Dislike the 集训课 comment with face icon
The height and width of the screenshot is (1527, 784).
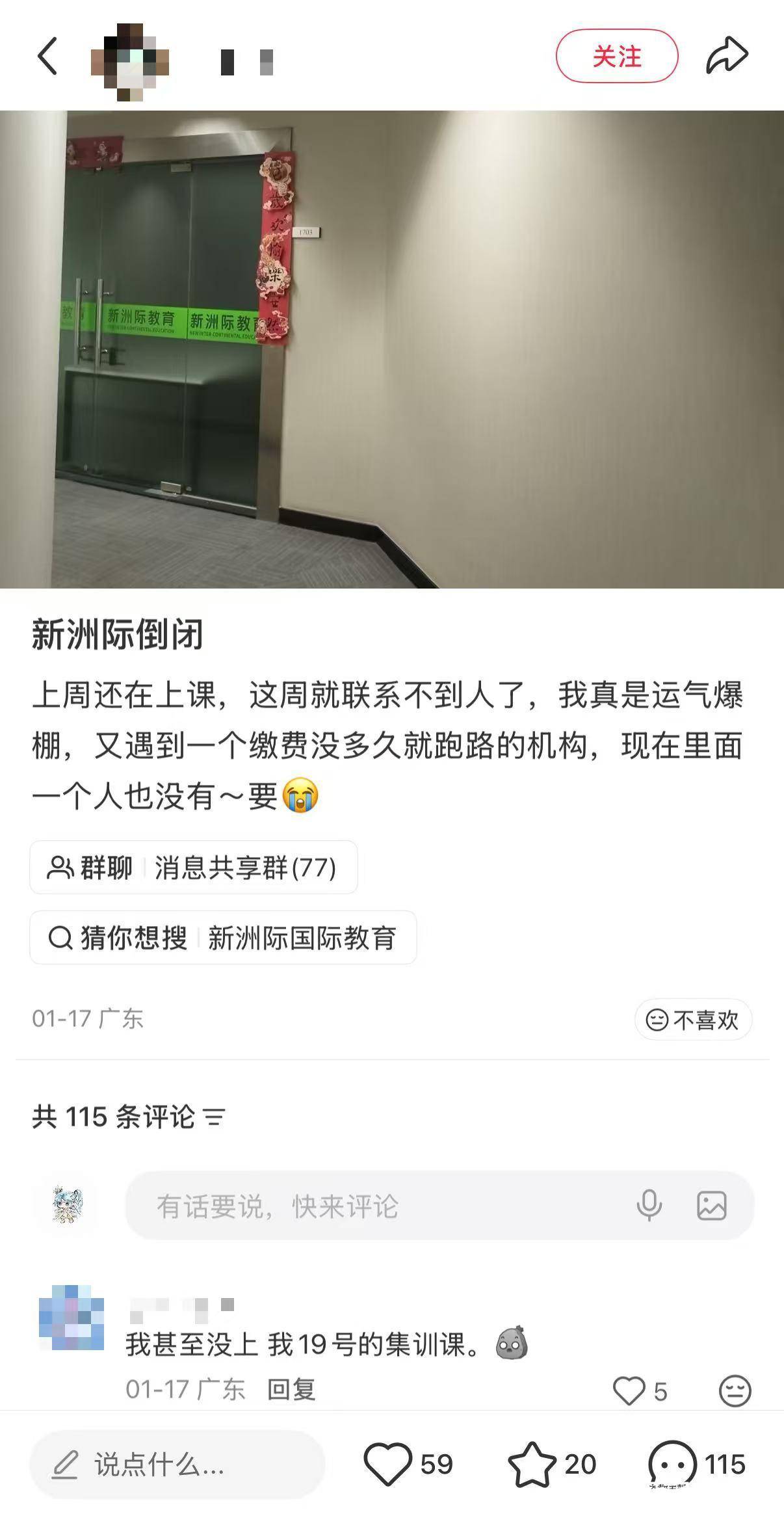[x=735, y=1391]
